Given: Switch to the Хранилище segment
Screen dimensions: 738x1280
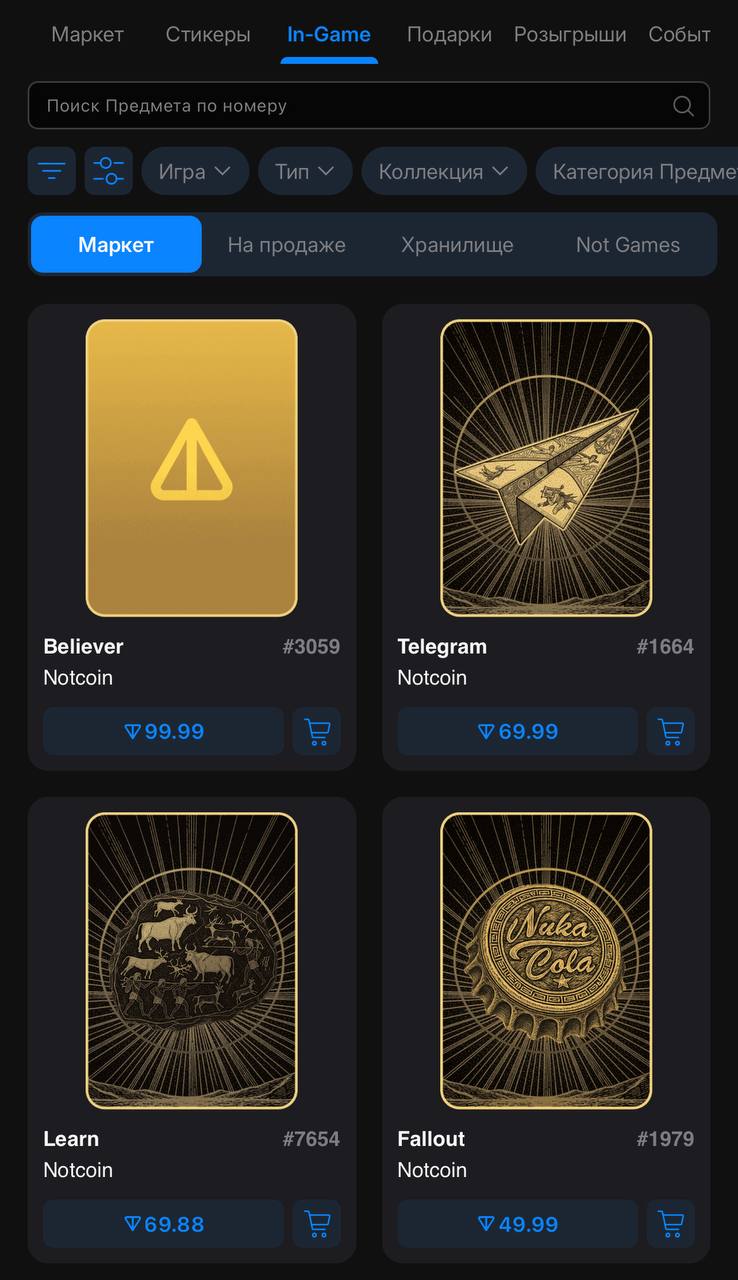Looking at the screenshot, I should pyautogui.click(x=457, y=245).
